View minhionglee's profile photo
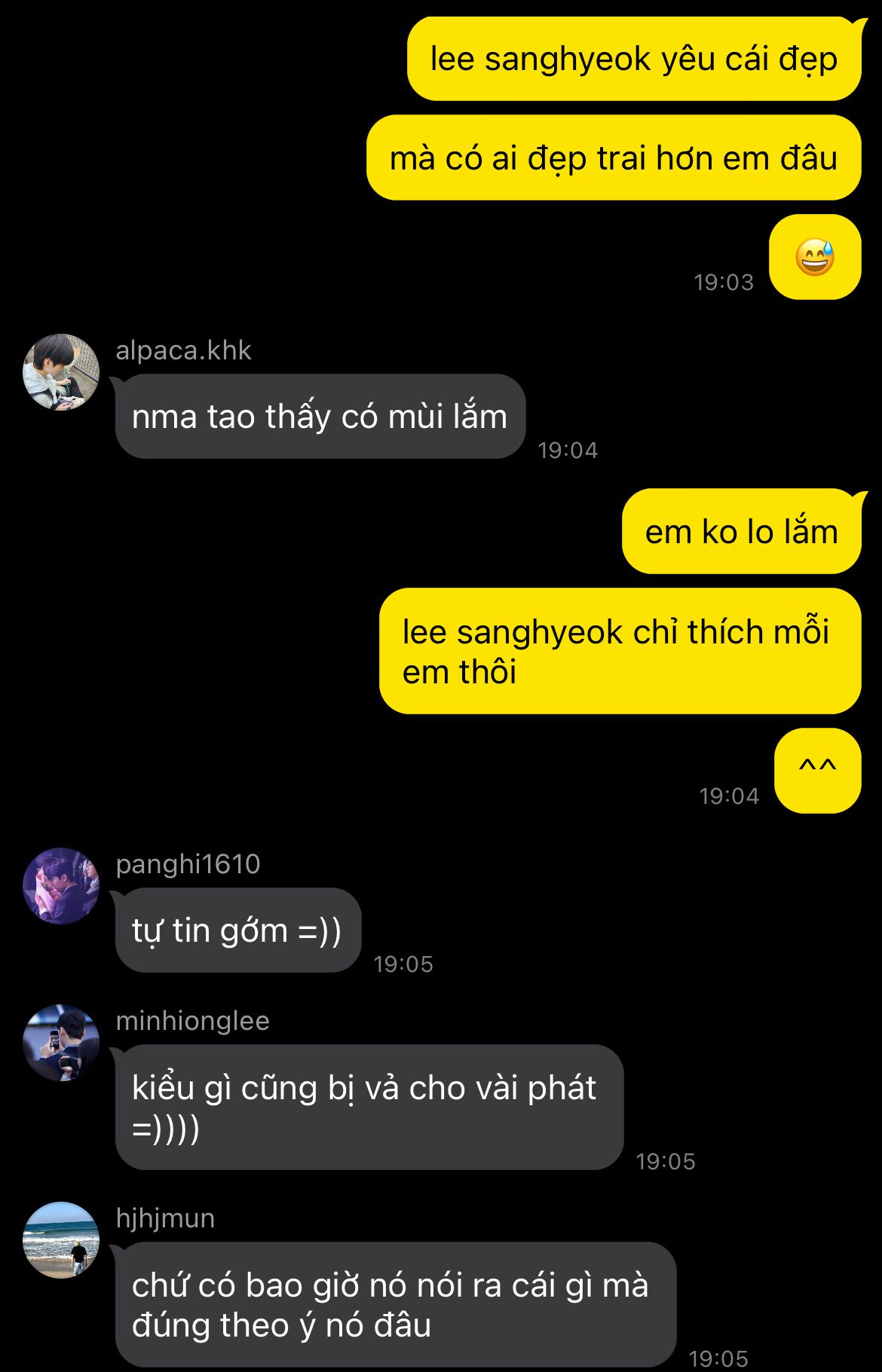The height and width of the screenshot is (1372, 882). [61, 1043]
